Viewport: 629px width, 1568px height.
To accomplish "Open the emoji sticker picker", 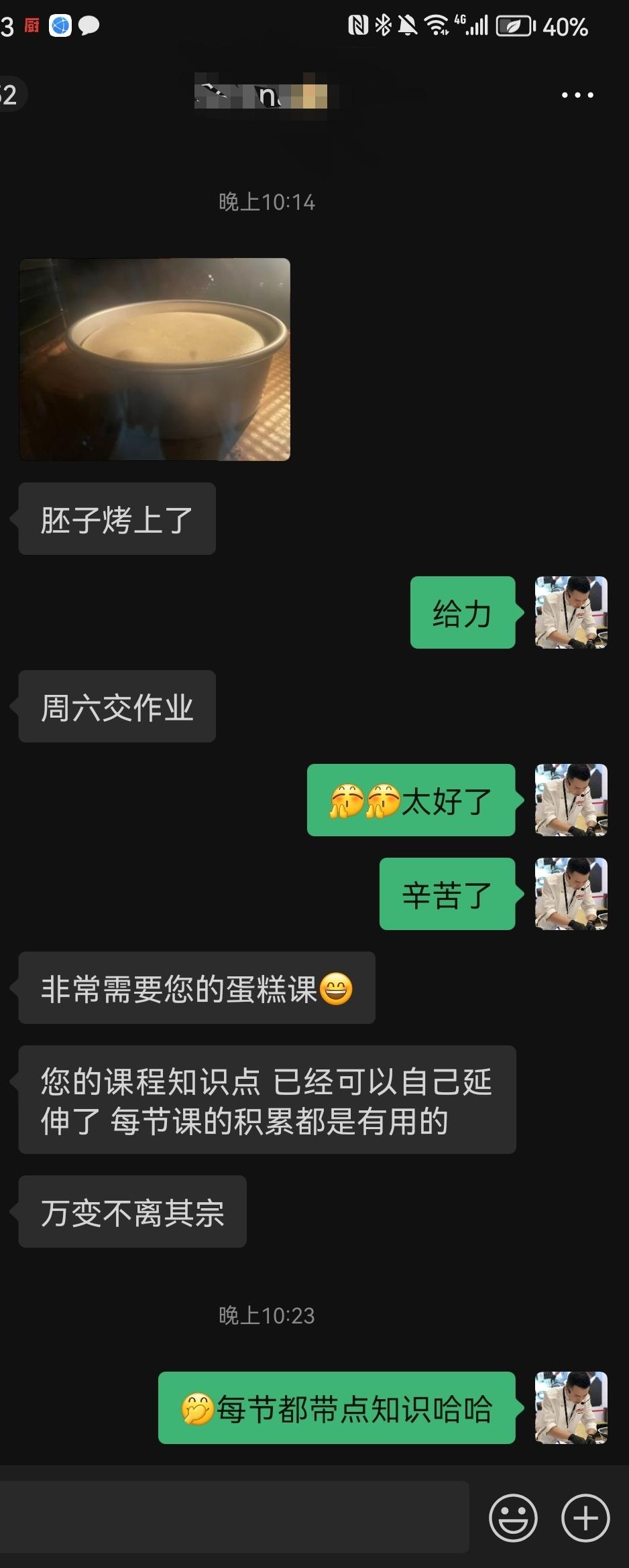I will click(x=513, y=1518).
